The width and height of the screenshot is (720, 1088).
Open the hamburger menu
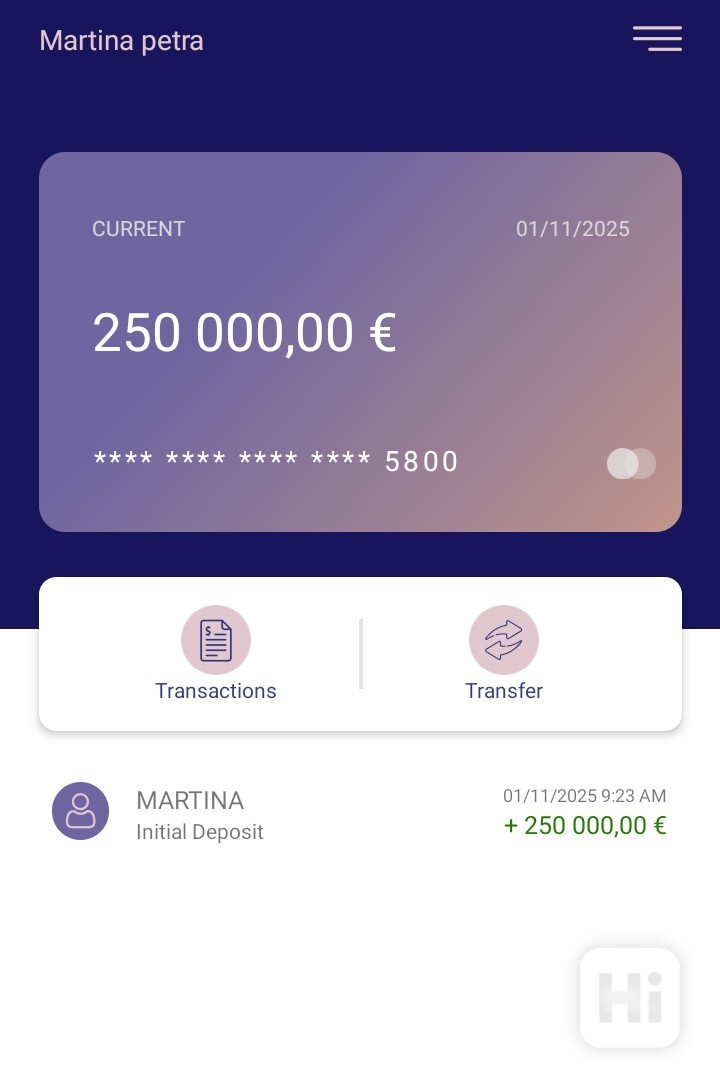click(x=657, y=39)
